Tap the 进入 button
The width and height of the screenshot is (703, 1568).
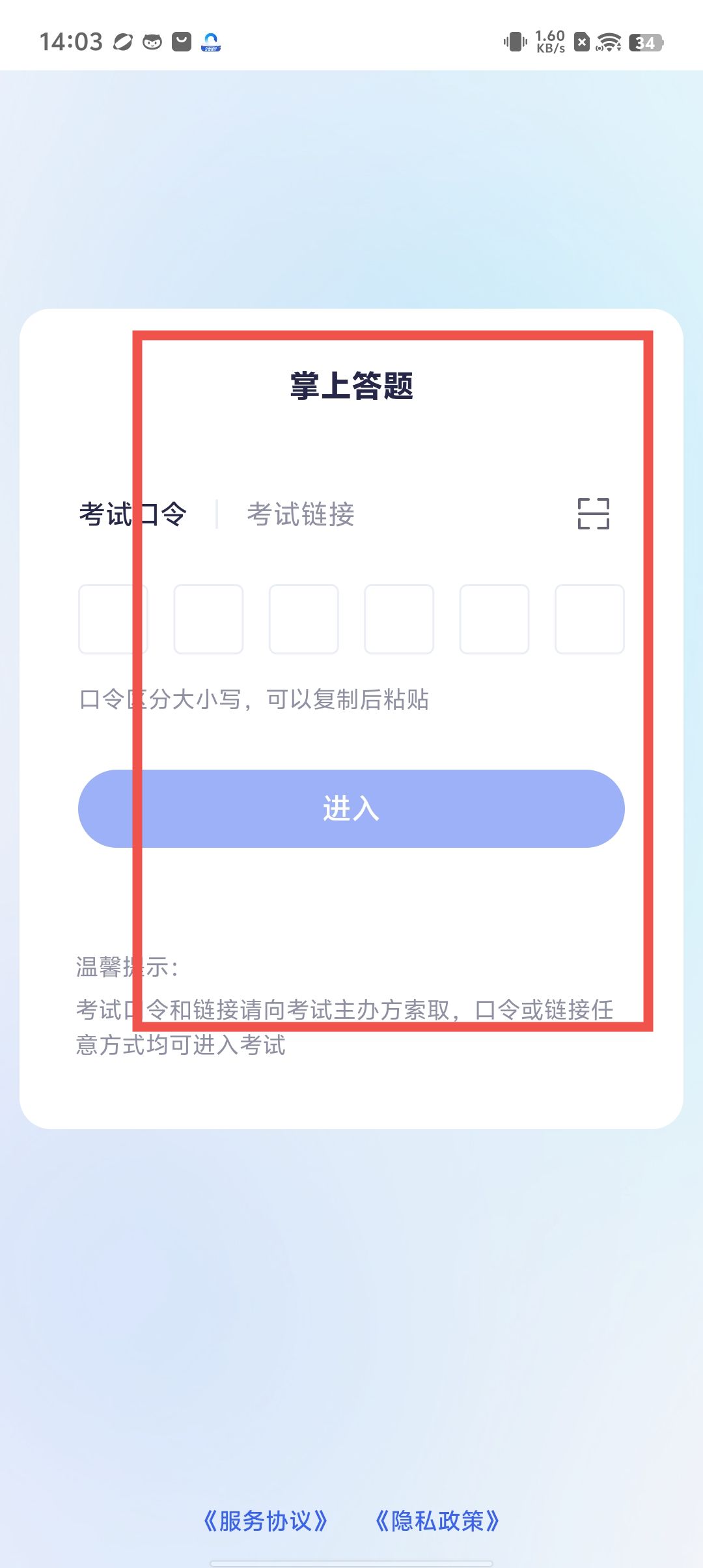click(x=351, y=809)
